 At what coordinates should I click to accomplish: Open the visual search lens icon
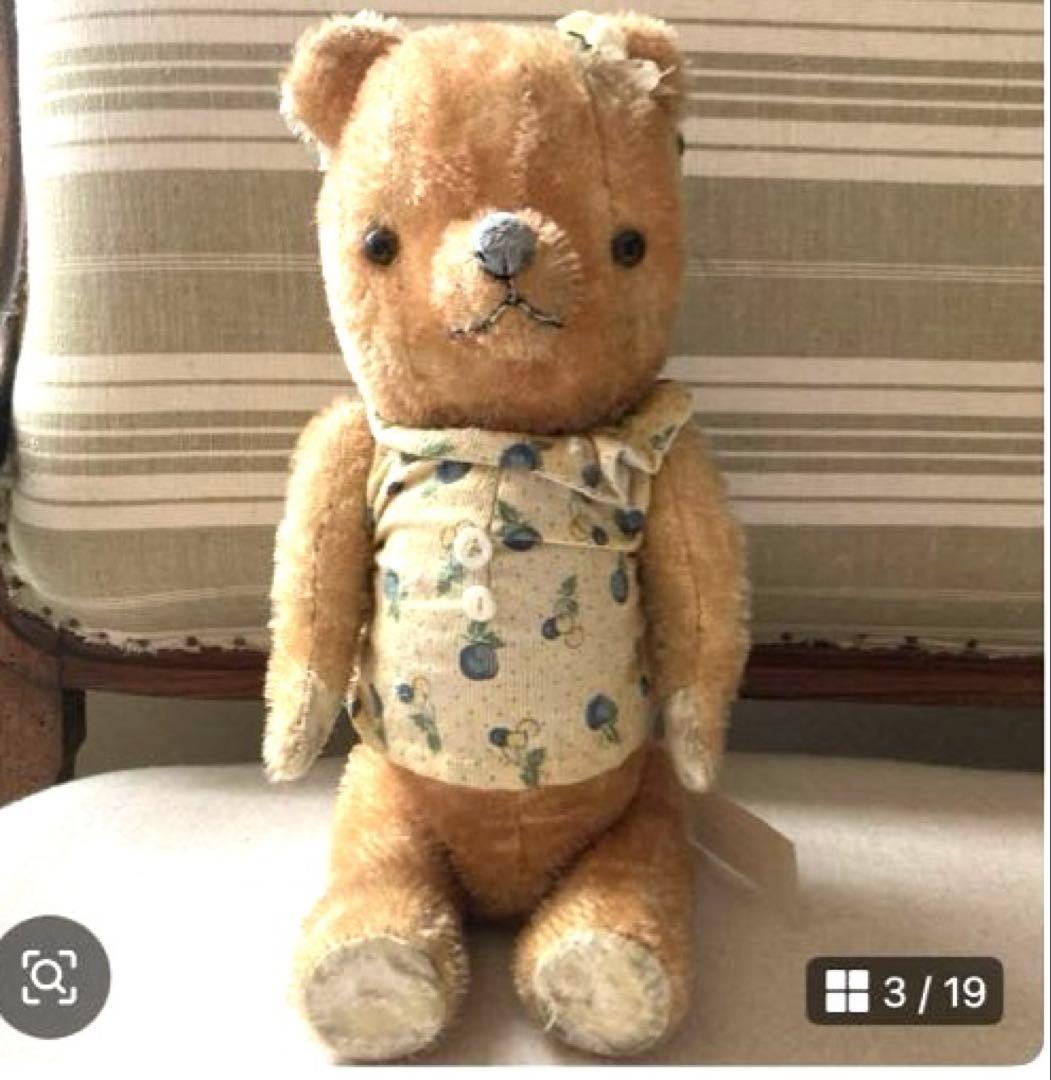point(51,976)
